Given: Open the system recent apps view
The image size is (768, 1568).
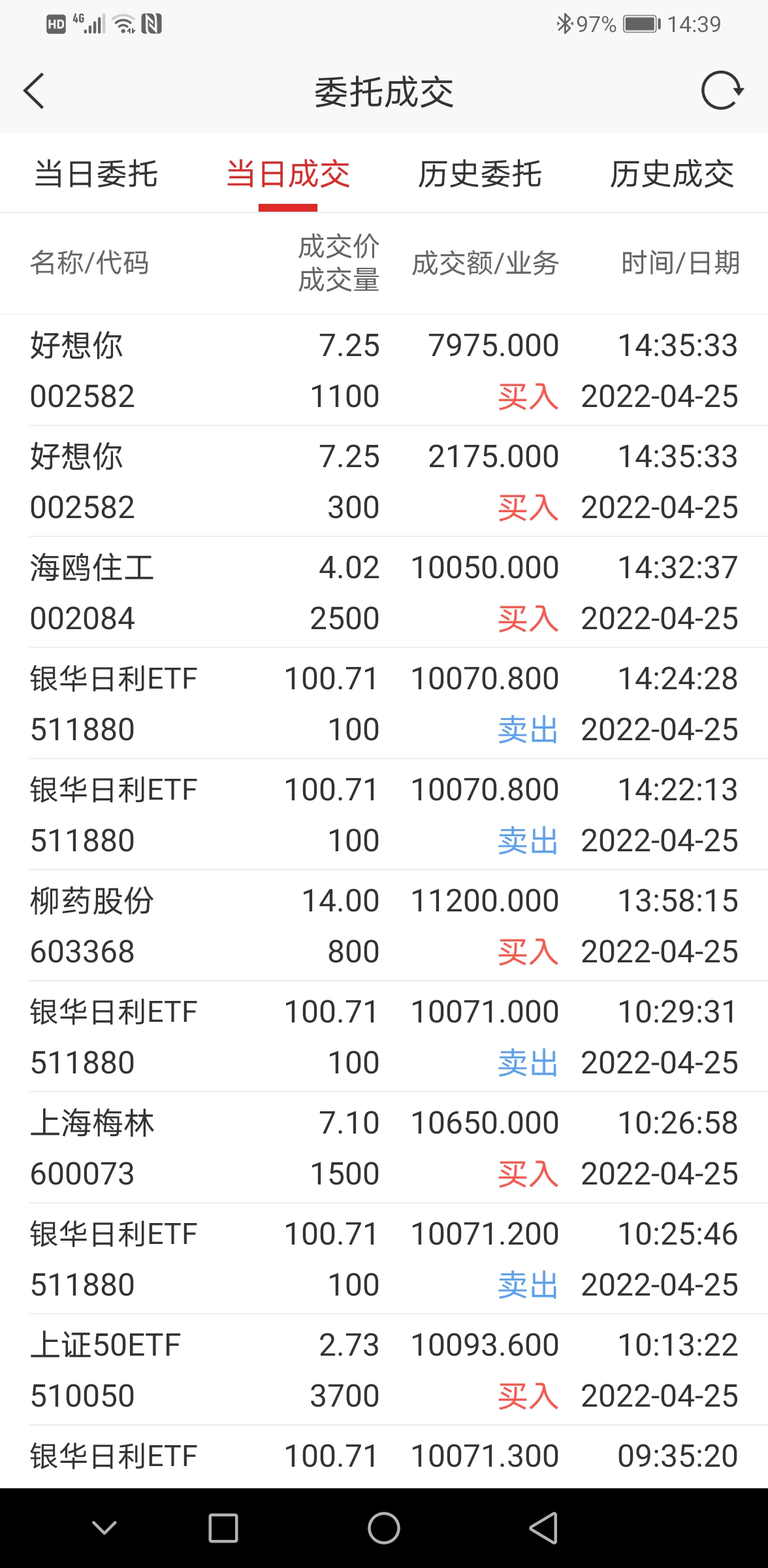Looking at the screenshot, I should (223, 1528).
